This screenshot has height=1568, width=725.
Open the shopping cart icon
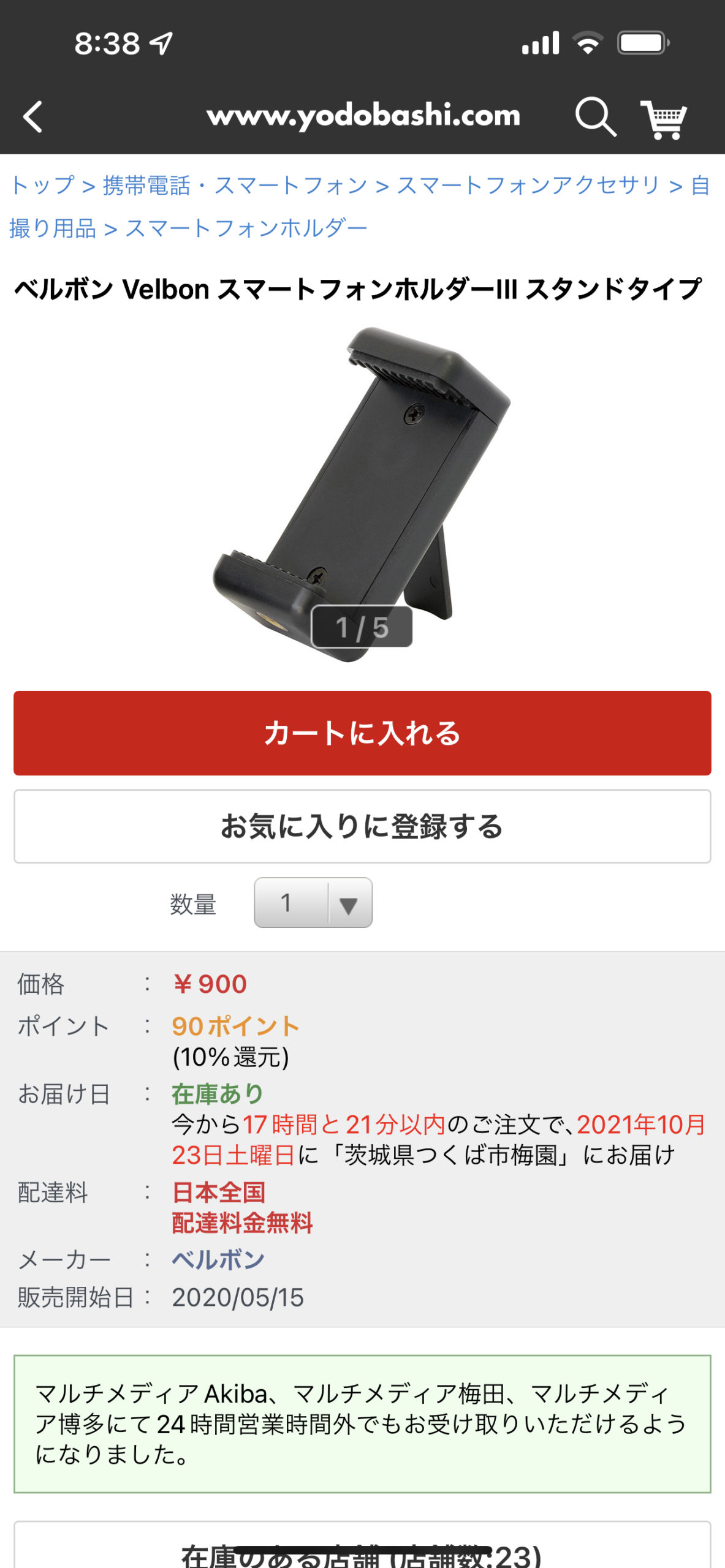pyautogui.click(x=664, y=119)
